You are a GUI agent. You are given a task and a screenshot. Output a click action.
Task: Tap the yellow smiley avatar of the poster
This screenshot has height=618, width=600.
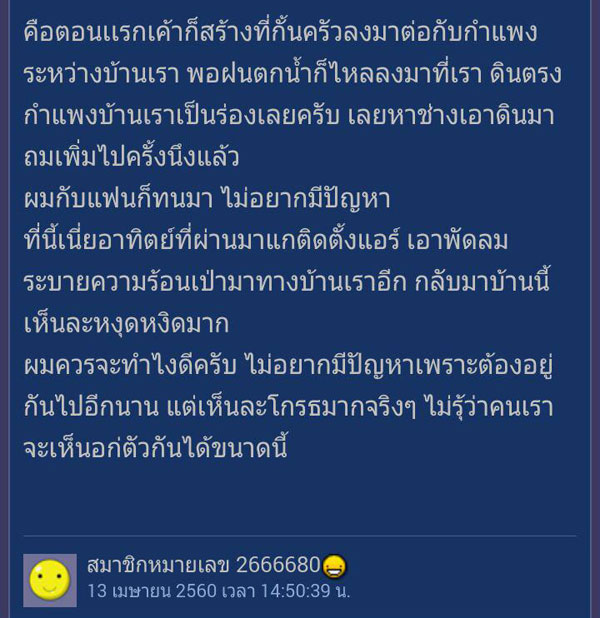tap(51, 577)
